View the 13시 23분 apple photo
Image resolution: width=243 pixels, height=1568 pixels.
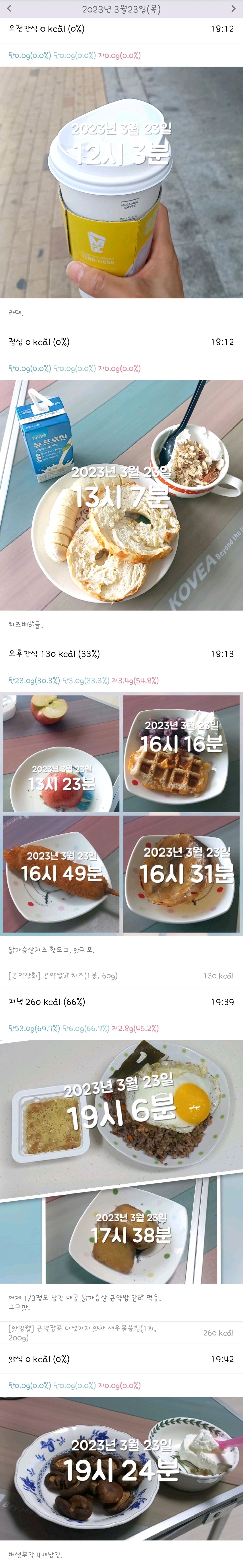pos(61,754)
